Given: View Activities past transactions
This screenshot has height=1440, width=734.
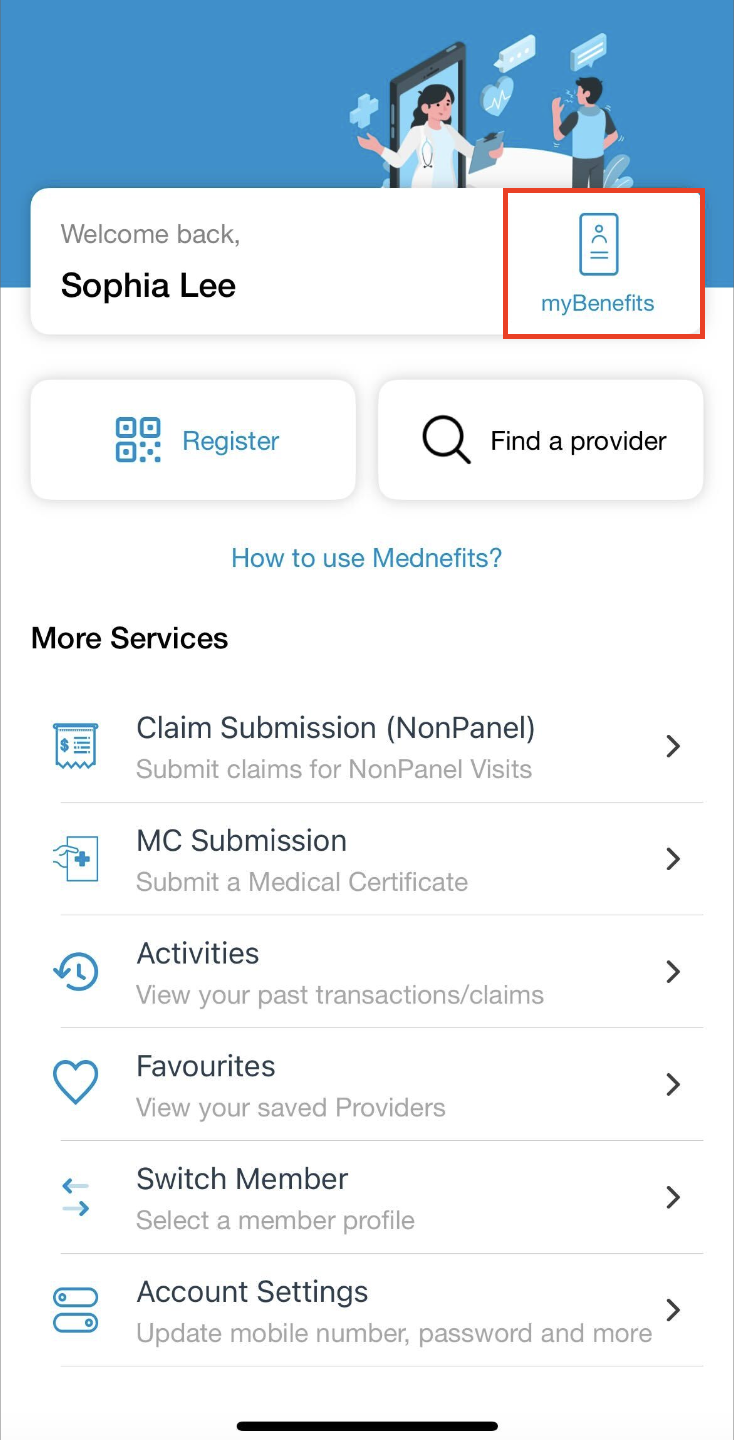Looking at the screenshot, I should (367, 972).
